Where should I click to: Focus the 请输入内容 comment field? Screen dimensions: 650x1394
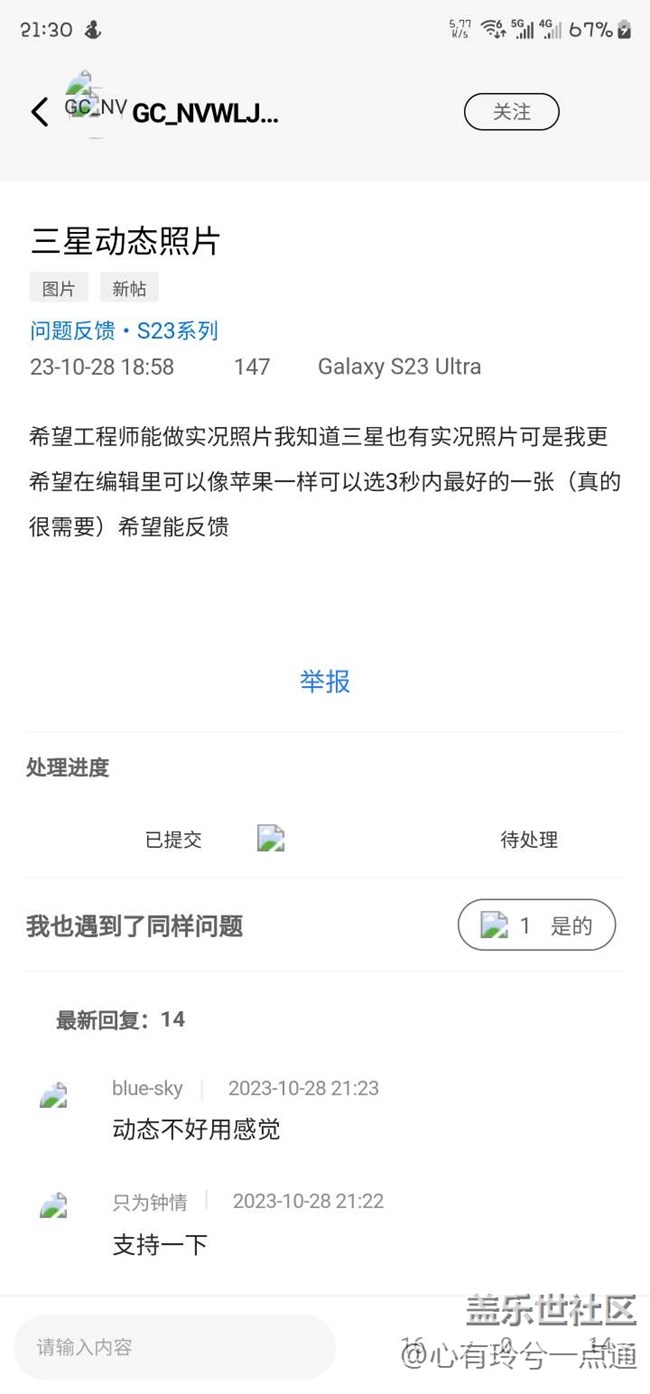click(175, 1347)
